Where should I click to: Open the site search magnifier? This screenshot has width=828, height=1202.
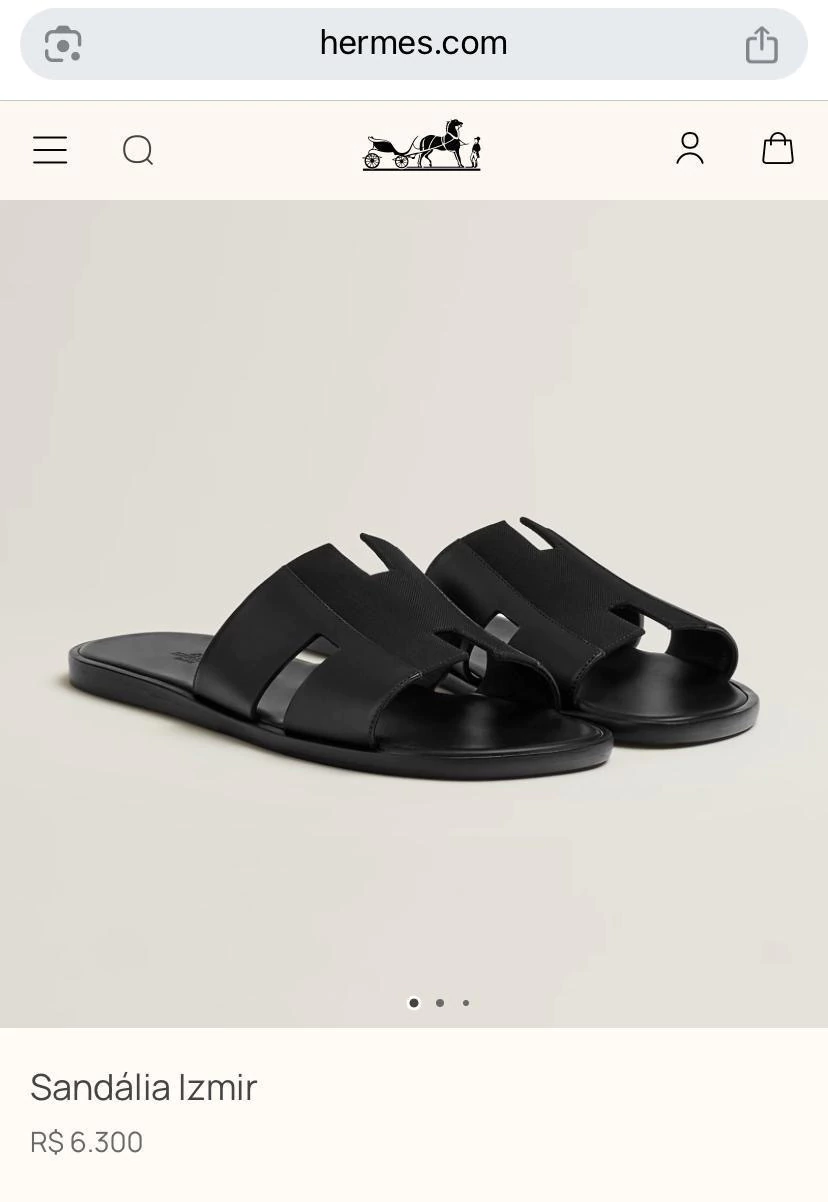(x=138, y=150)
